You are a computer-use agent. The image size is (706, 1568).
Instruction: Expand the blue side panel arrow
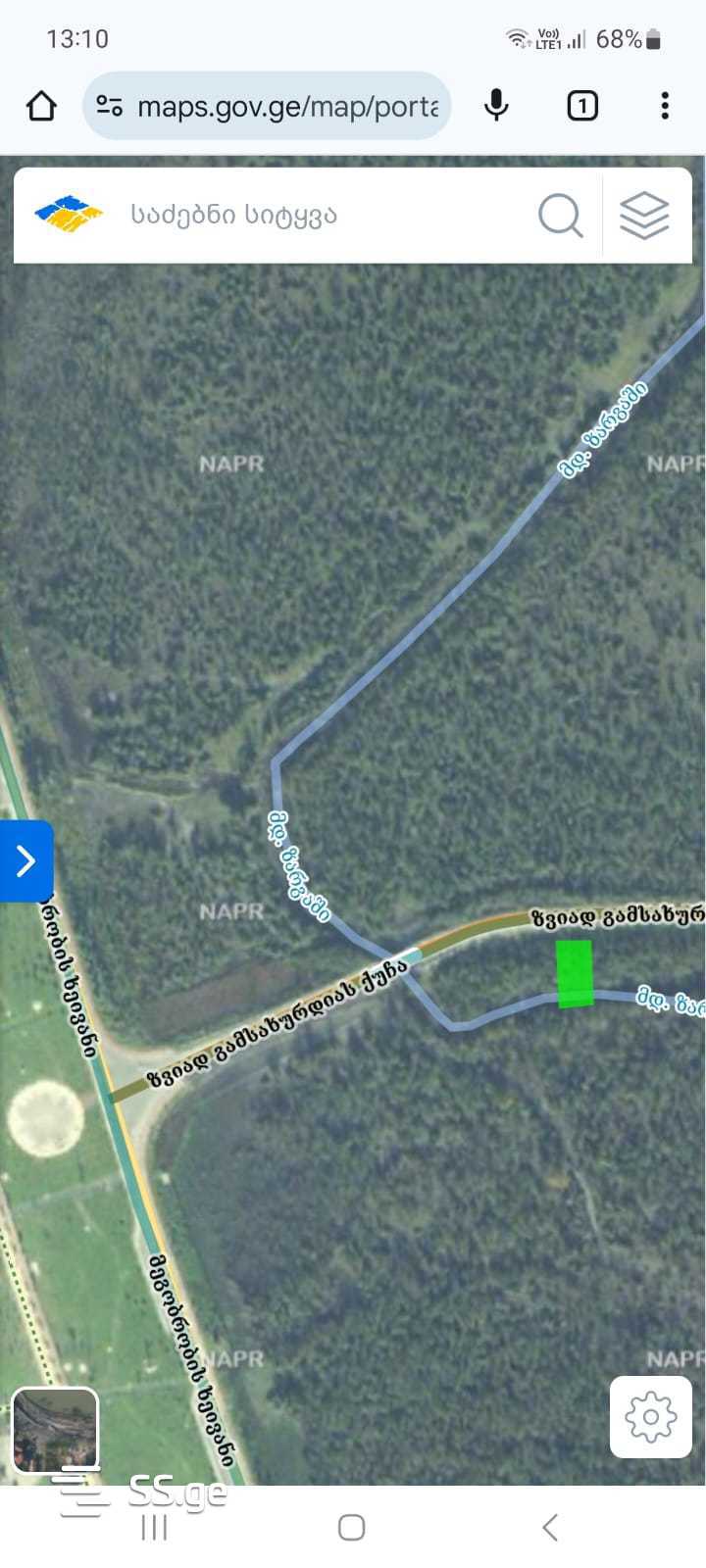[x=25, y=860]
